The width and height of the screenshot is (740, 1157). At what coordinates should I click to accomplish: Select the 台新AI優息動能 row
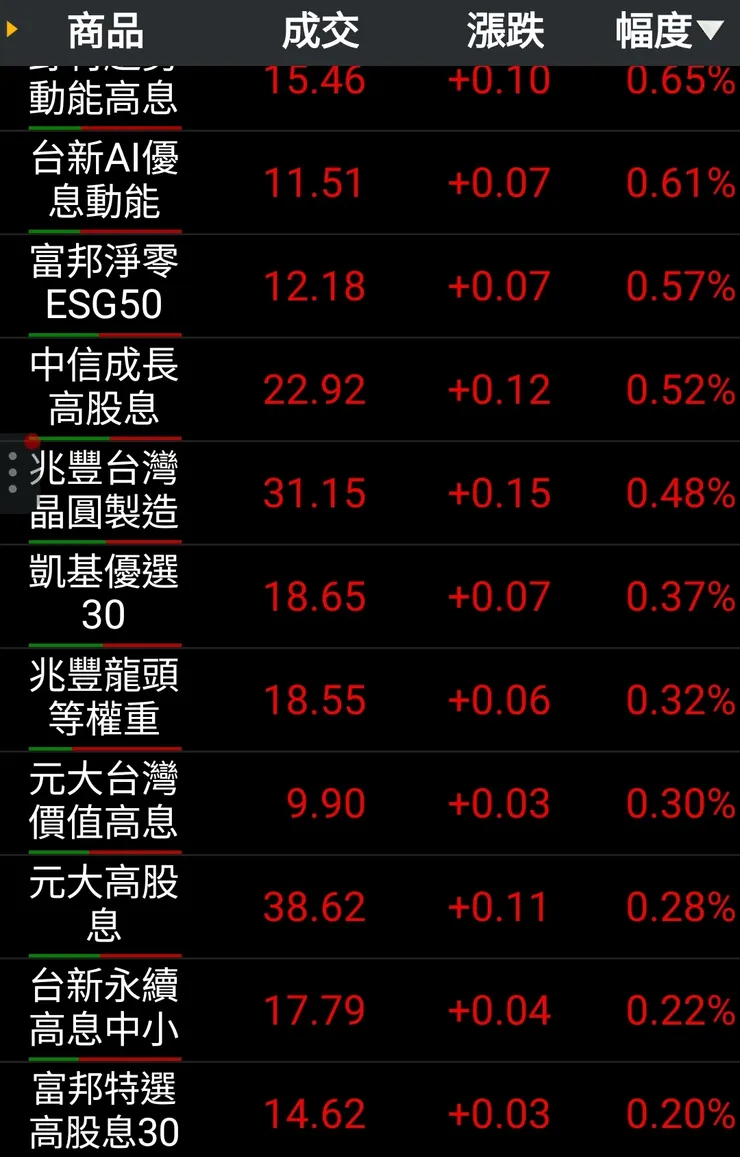tap(103, 184)
